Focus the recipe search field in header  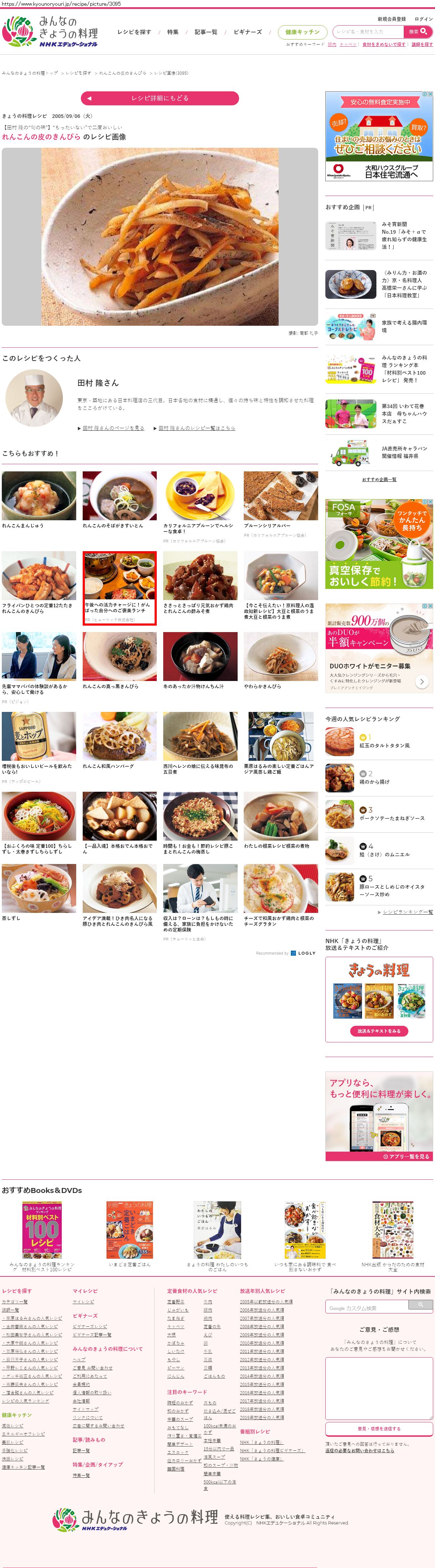[369, 32]
